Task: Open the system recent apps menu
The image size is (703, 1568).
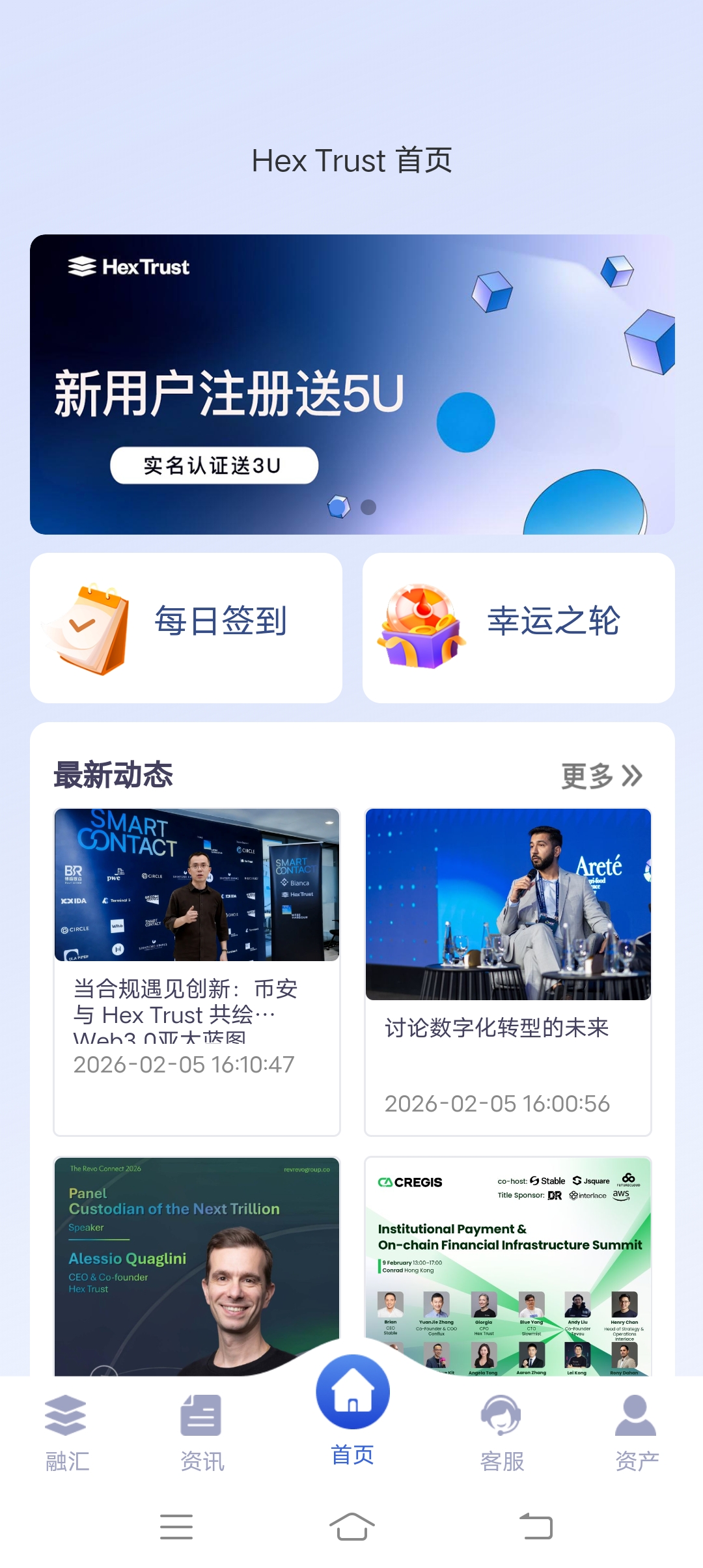Action: pos(176,1526)
